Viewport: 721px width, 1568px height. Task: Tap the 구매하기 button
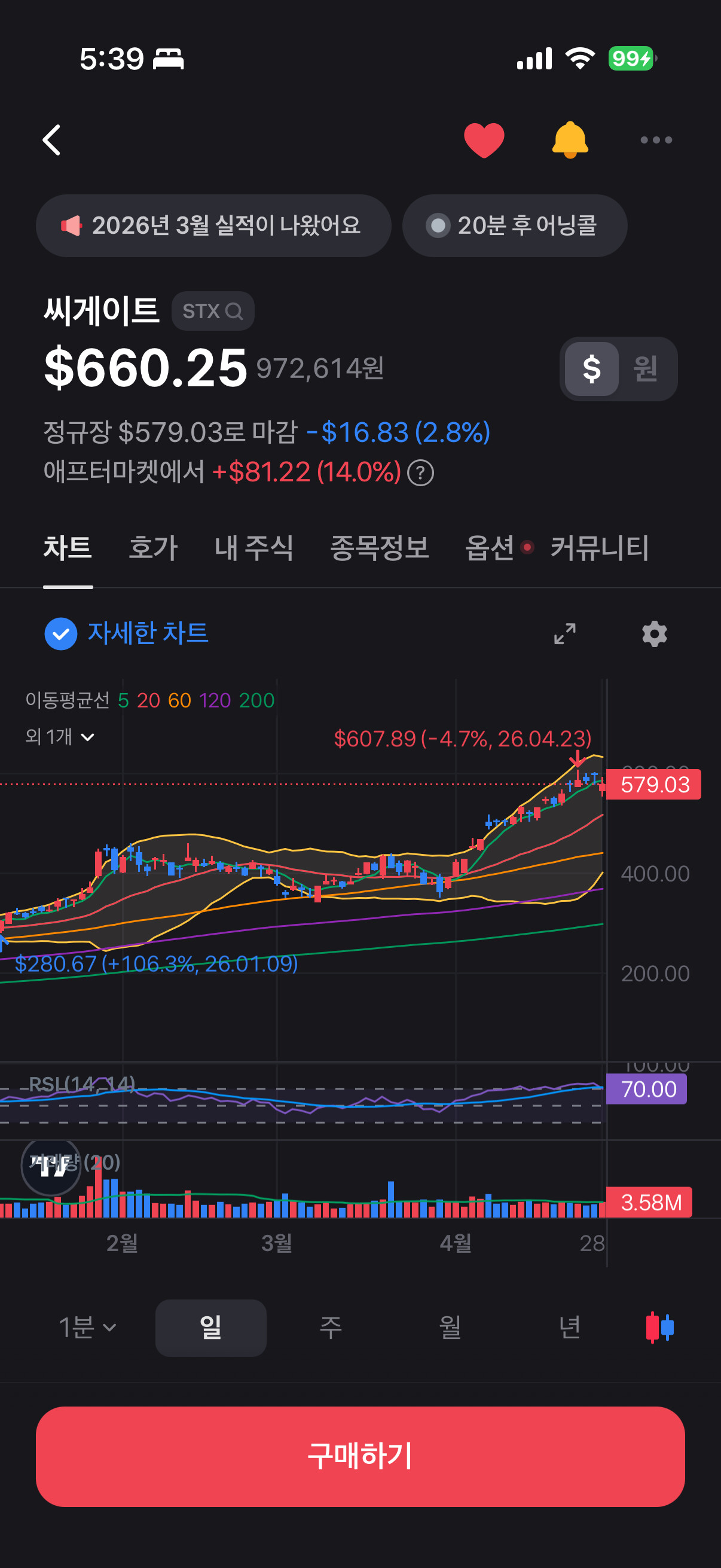(x=360, y=1456)
